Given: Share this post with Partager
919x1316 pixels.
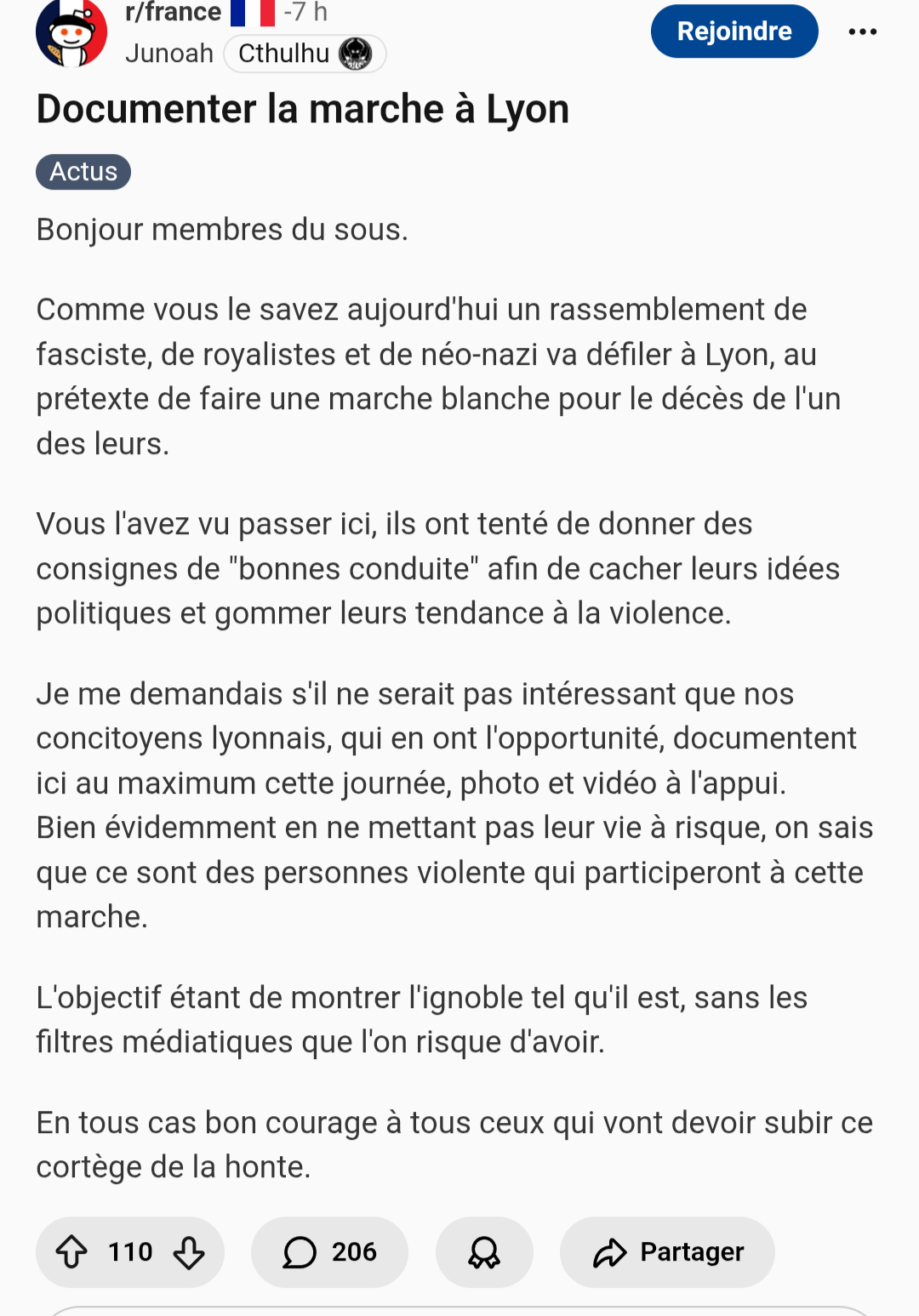Looking at the screenshot, I should point(667,1251).
